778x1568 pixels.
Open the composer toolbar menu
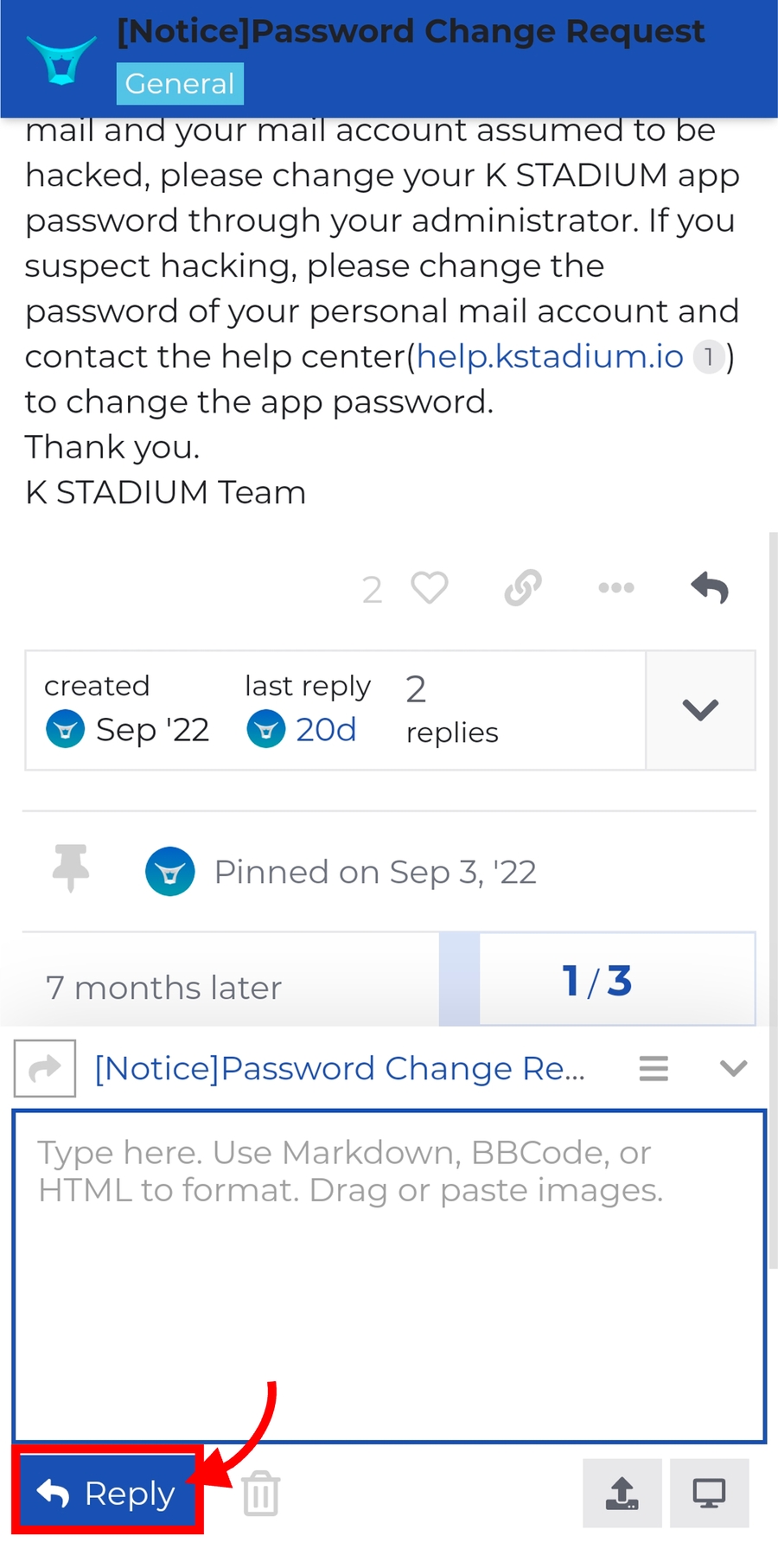coord(654,1069)
